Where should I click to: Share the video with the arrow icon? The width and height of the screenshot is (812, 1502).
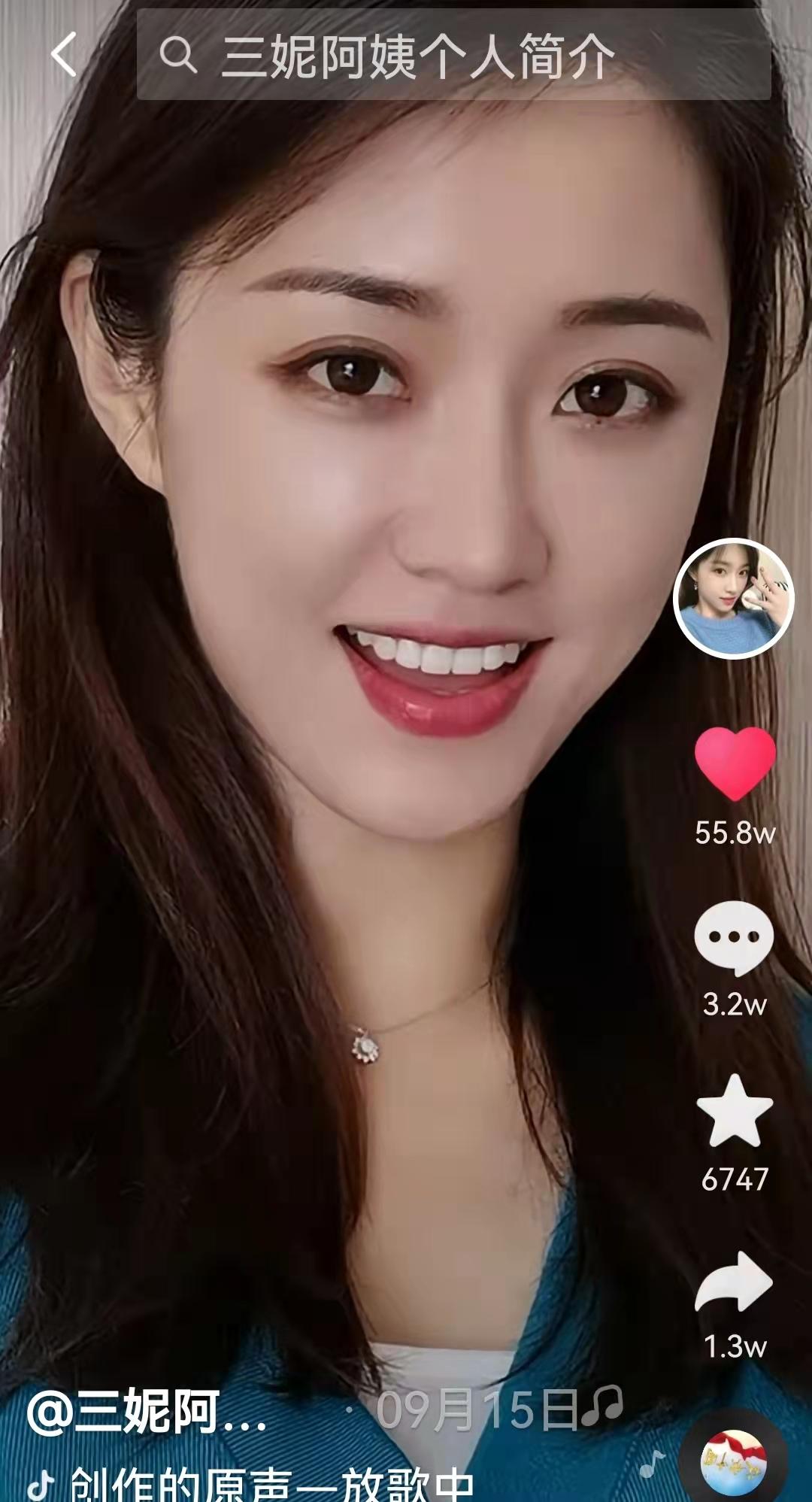tap(734, 1282)
